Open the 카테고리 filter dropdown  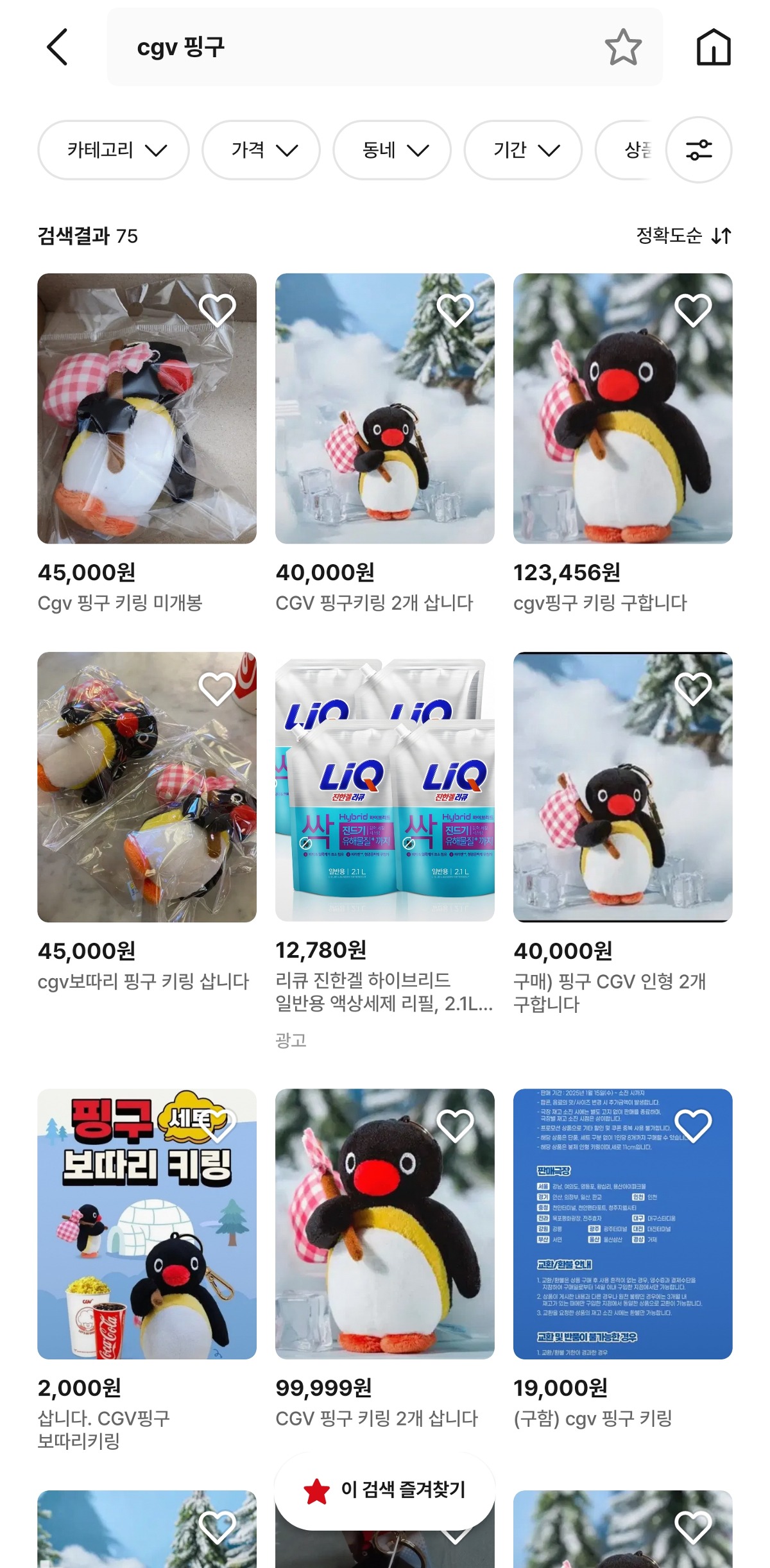[x=113, y=150]
